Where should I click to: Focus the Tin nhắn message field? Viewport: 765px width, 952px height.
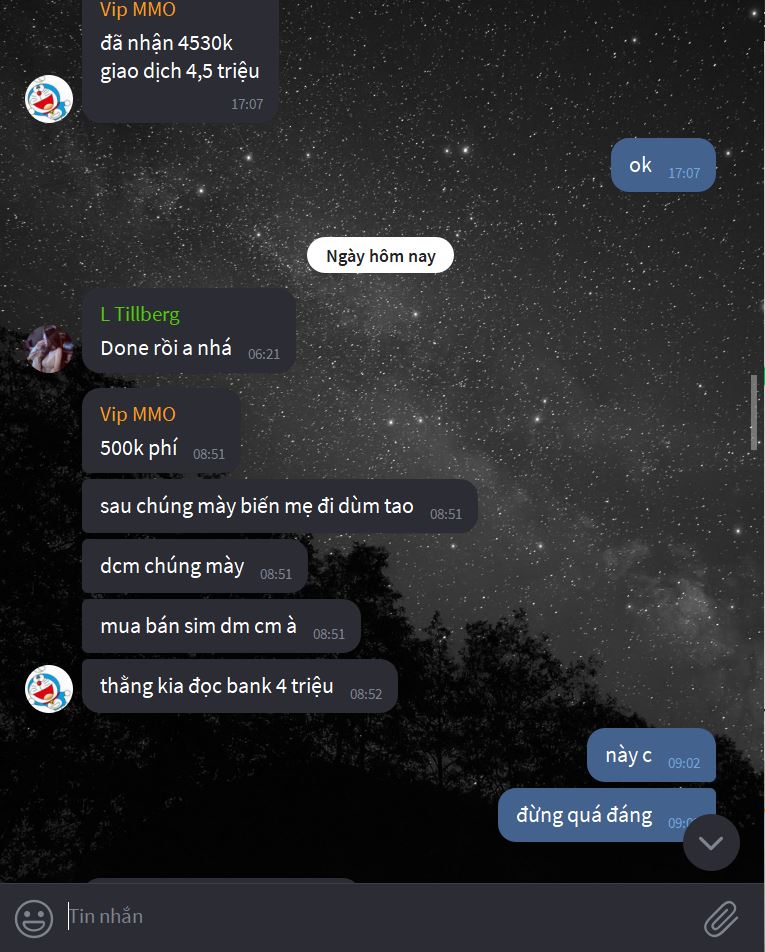coord(380,916)
